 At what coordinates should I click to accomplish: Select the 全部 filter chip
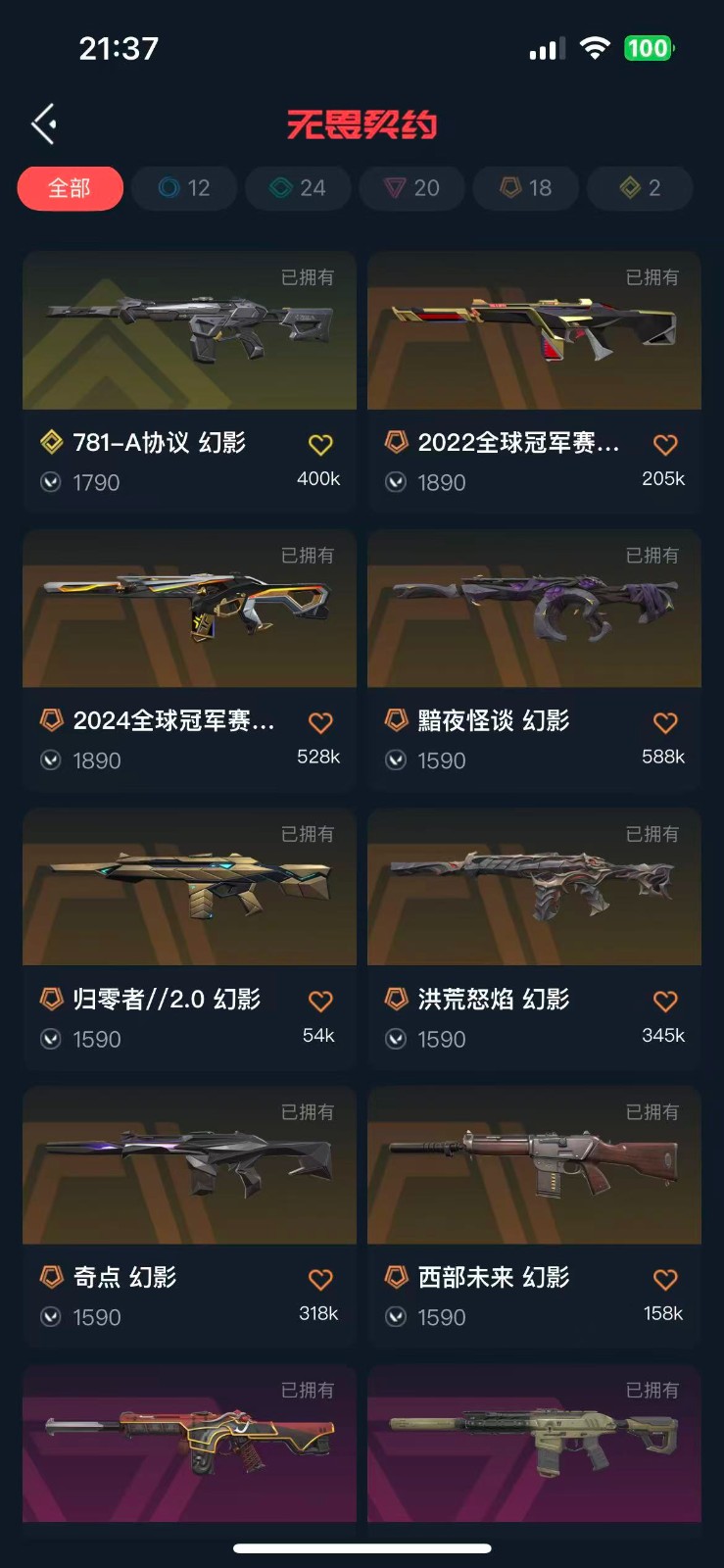[x=70, y=188]
